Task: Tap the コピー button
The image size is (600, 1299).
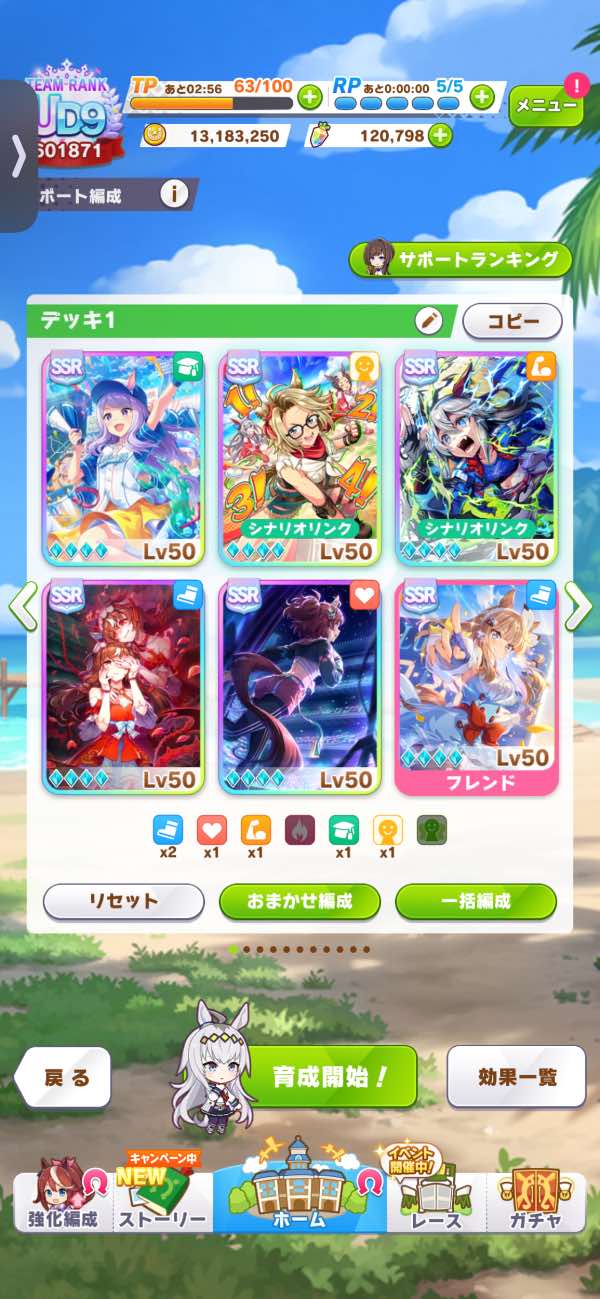Action: pyautogui.click(x=513, y=322)
